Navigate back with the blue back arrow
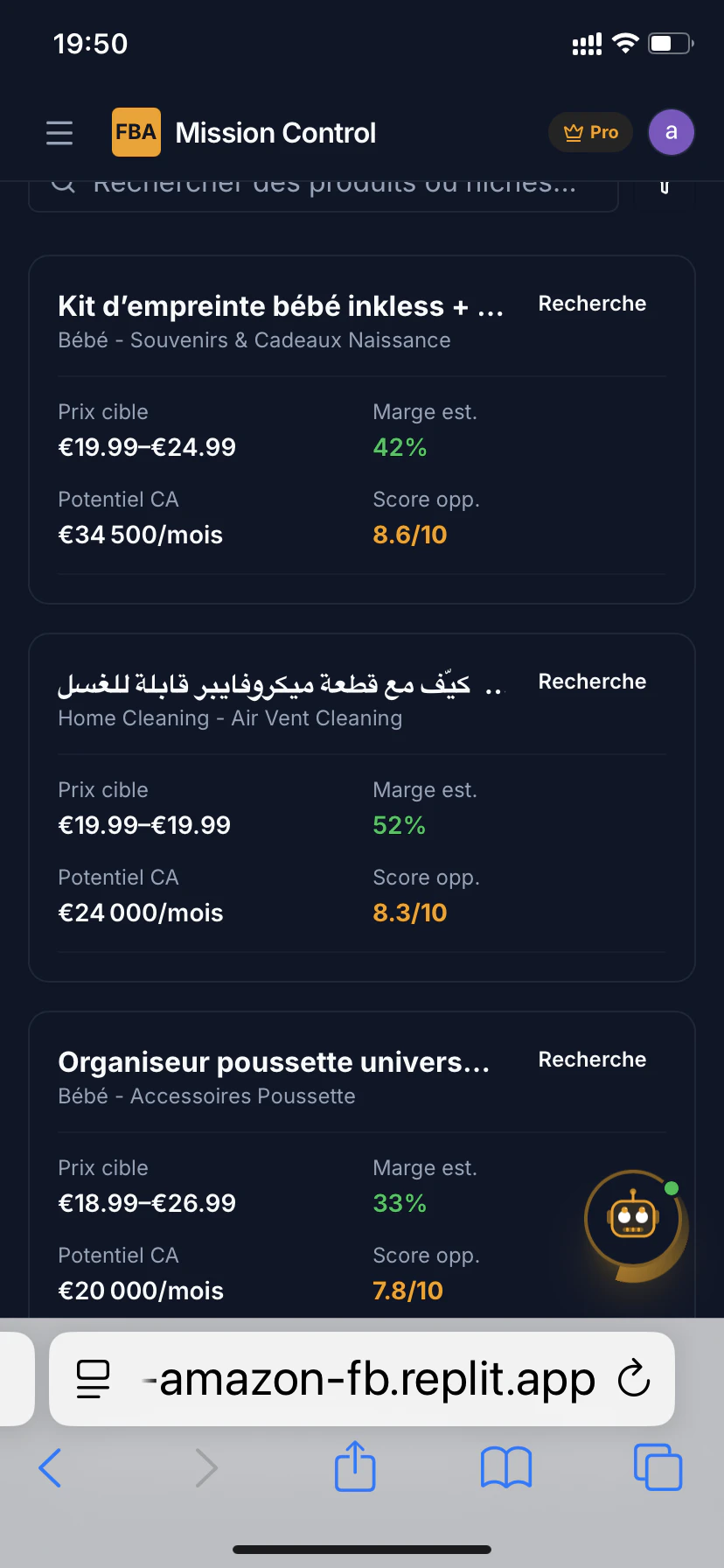Image resolution: width=724 pixels, height=1568 pixels. click(50, 1468)
